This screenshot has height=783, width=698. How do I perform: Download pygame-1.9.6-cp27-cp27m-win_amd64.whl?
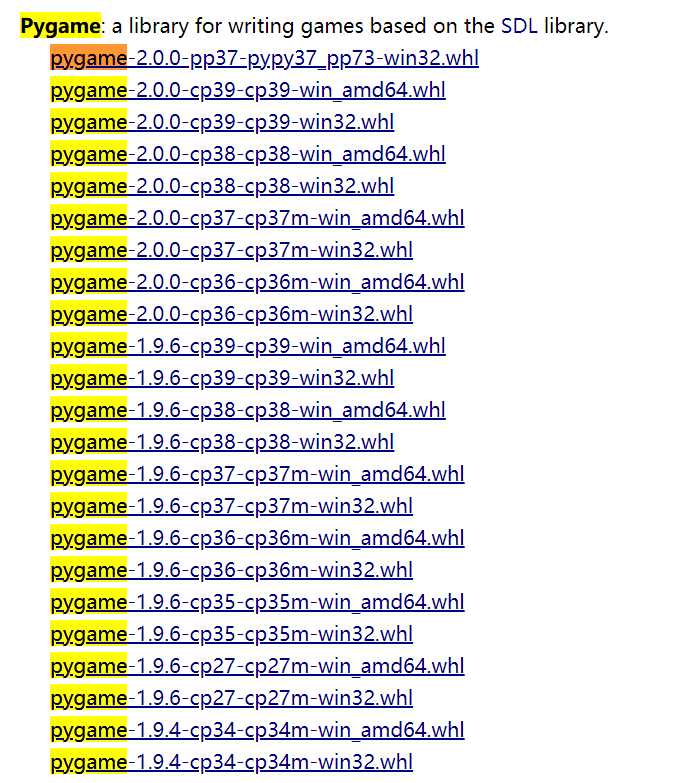[257, 667]
